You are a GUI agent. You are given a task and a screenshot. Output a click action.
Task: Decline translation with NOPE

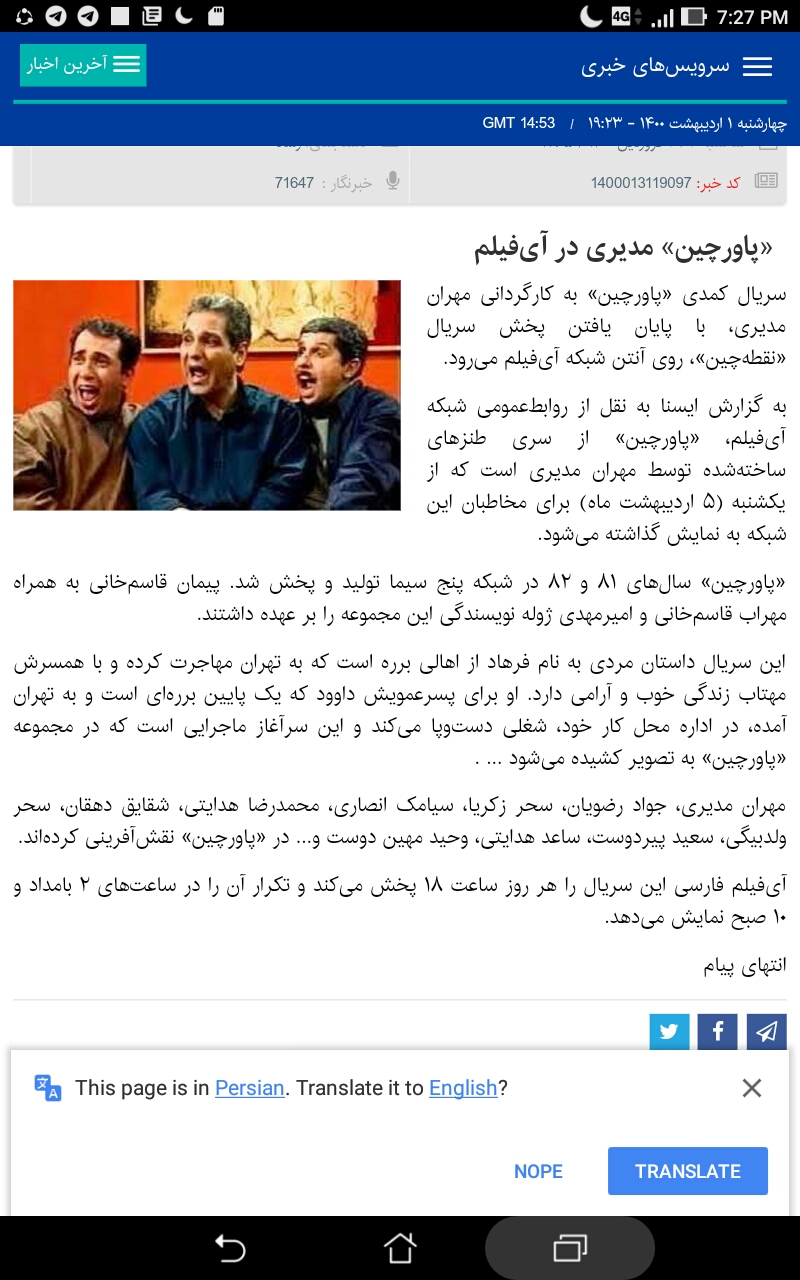point(538,1171)
